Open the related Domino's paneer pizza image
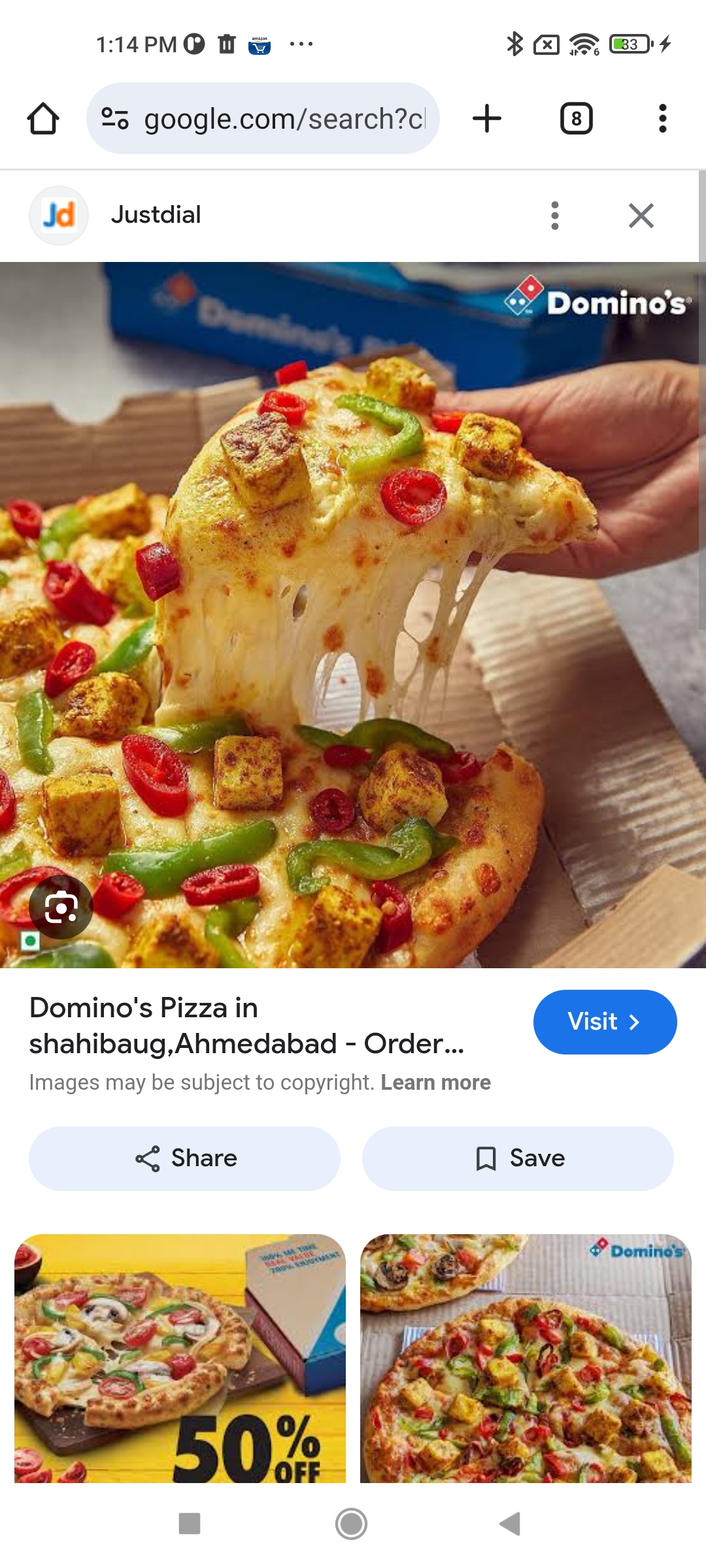This screenshot has width=706, height=1568. coord(526,1358)
